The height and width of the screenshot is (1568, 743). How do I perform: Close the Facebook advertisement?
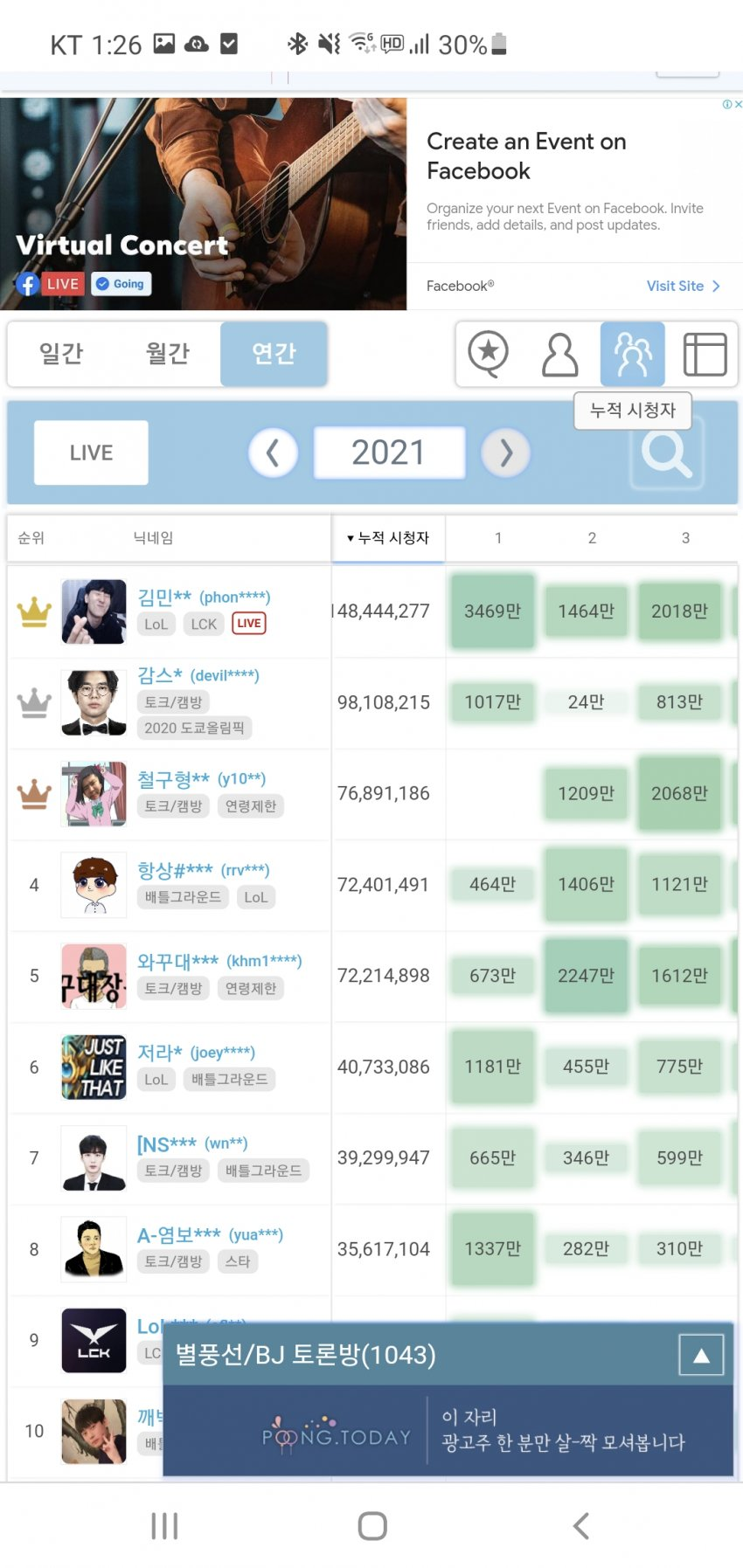click(x=738, y=104)
